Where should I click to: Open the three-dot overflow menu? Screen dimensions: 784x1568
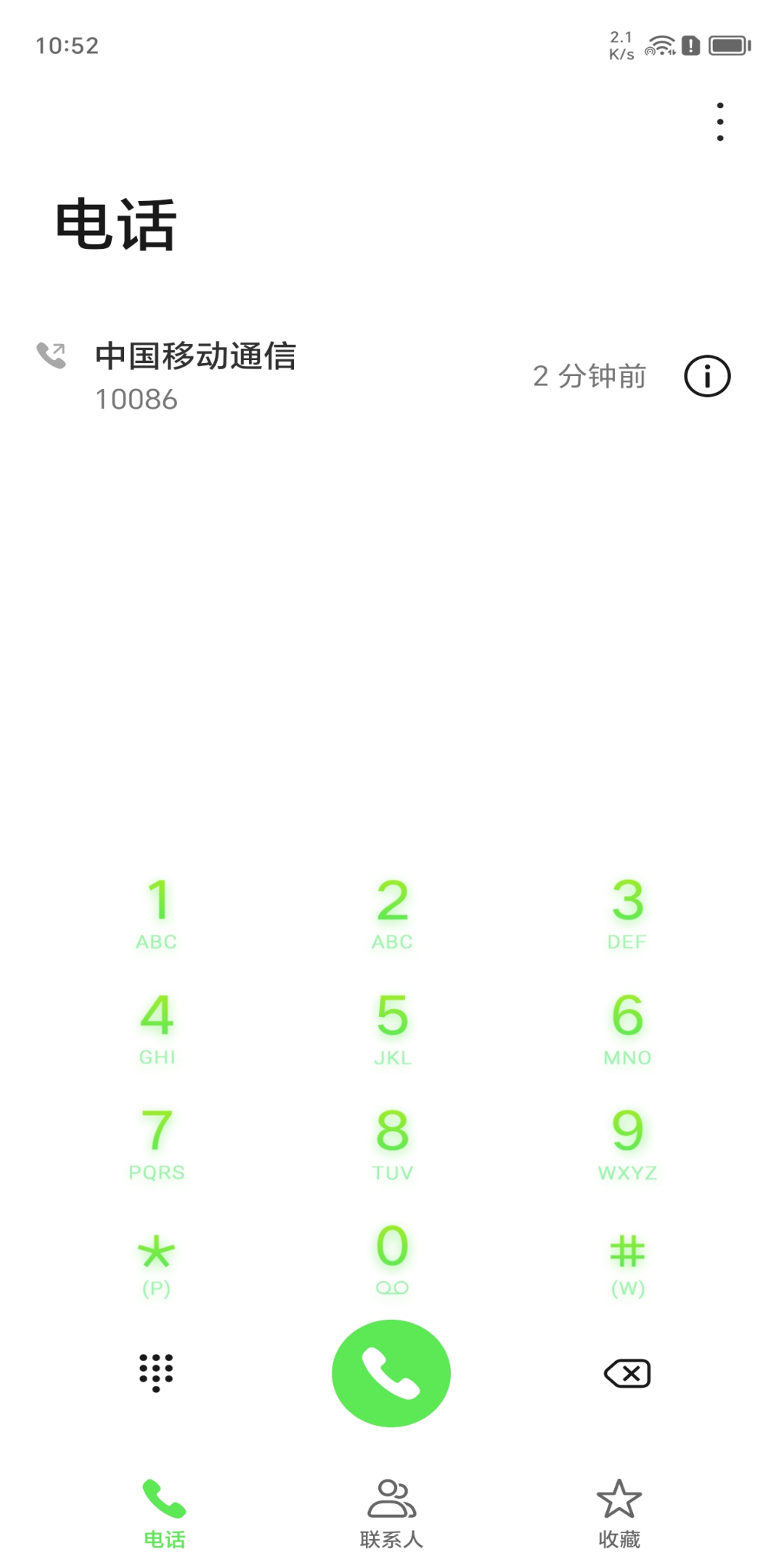[x=719, y=122]
